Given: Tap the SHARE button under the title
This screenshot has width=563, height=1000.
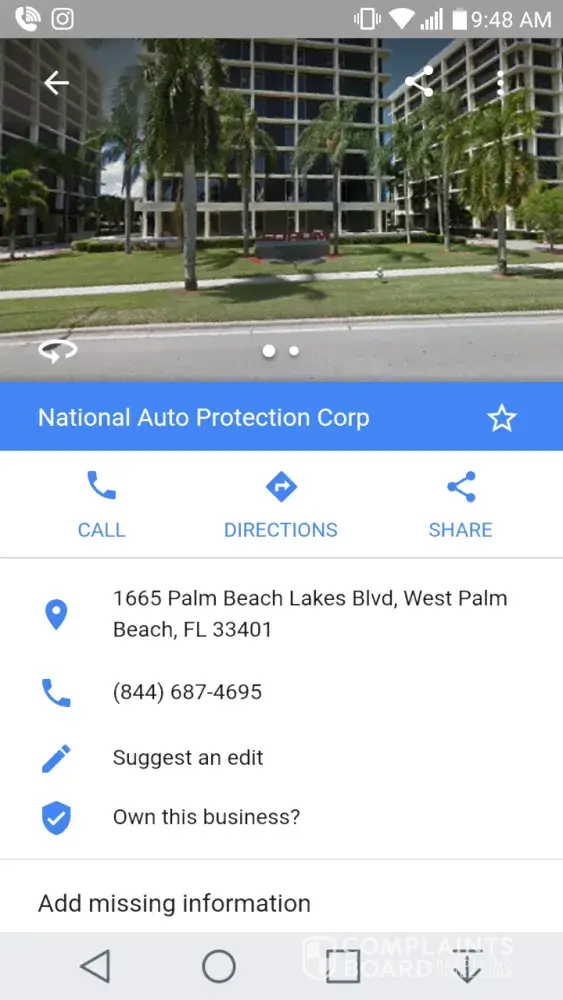Looking at the screenshot, I should point(460,505).
